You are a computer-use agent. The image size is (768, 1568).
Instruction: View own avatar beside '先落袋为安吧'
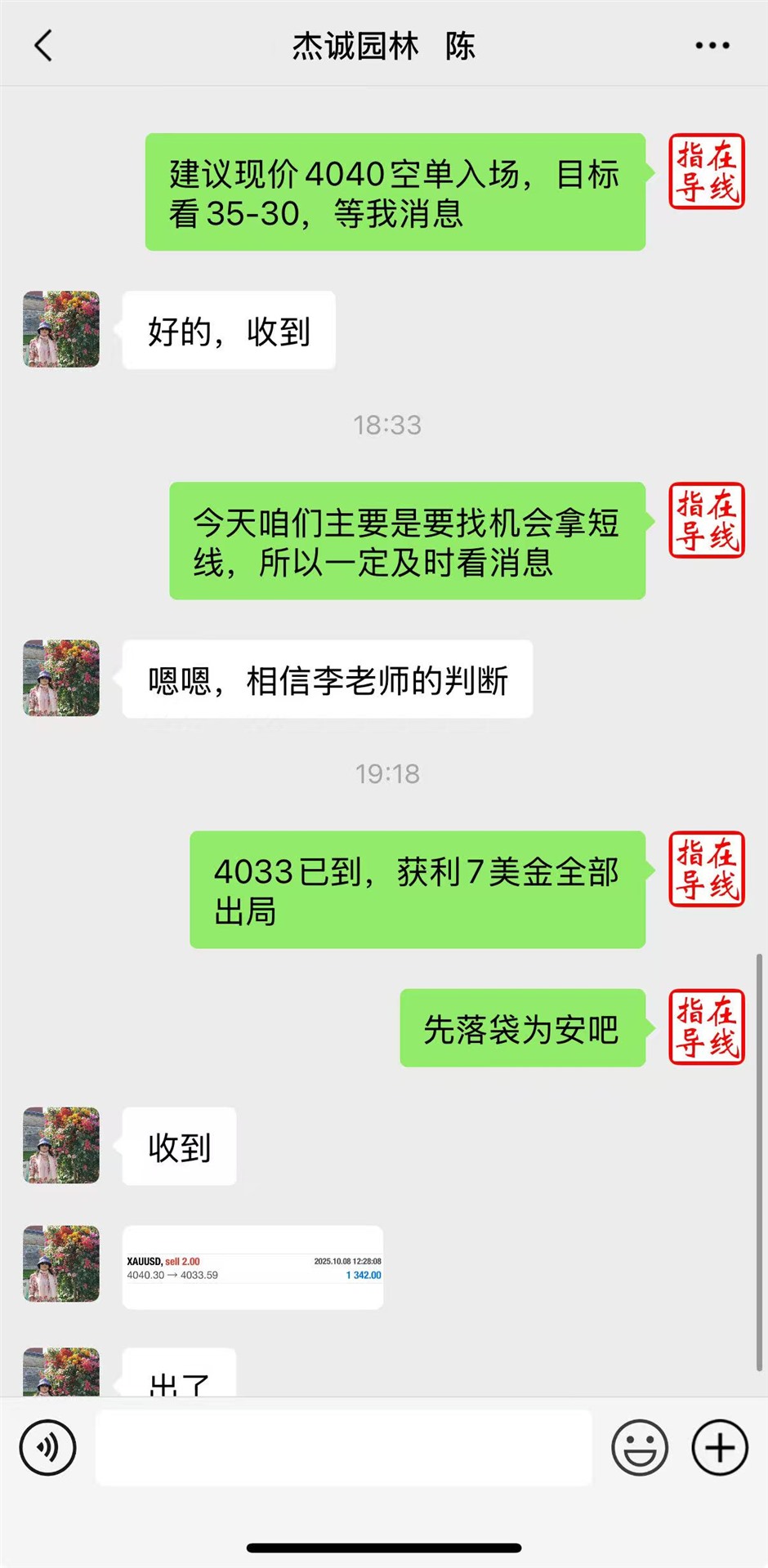tap(707, 1027)
